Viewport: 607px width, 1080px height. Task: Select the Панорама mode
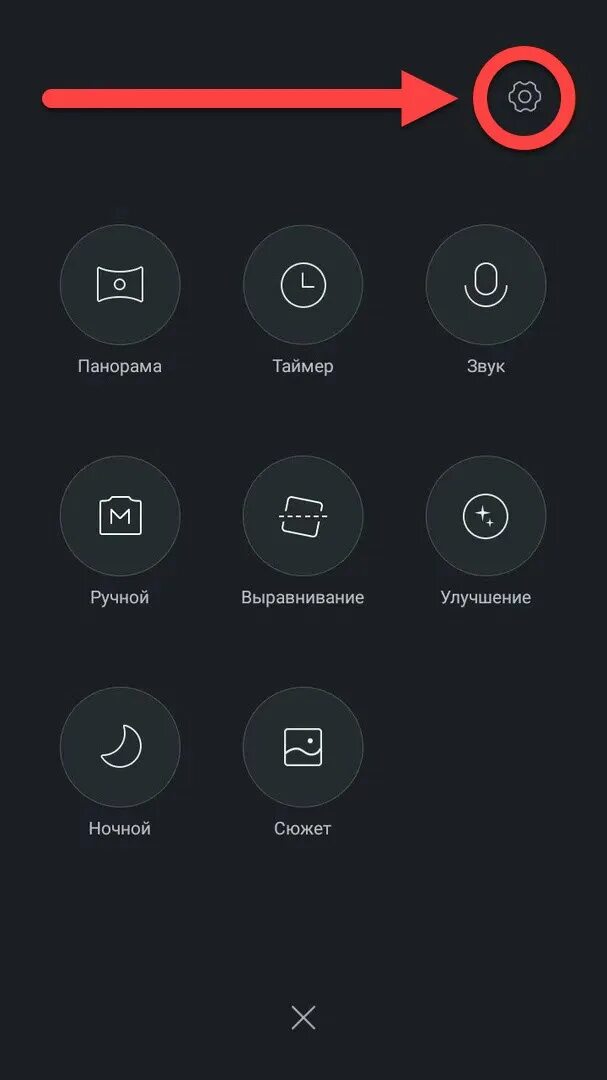(120, 284)
